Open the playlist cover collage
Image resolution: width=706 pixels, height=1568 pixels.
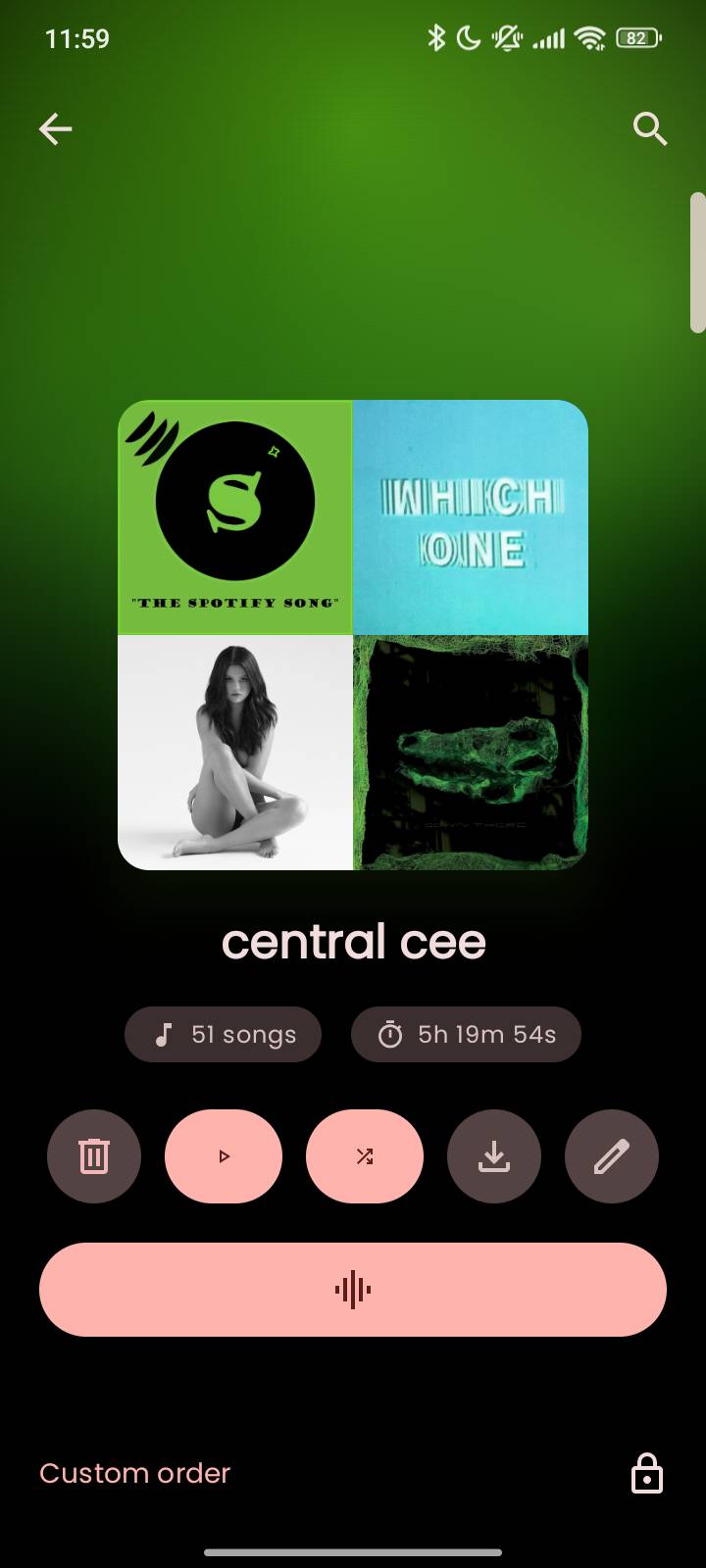[353, 635]
